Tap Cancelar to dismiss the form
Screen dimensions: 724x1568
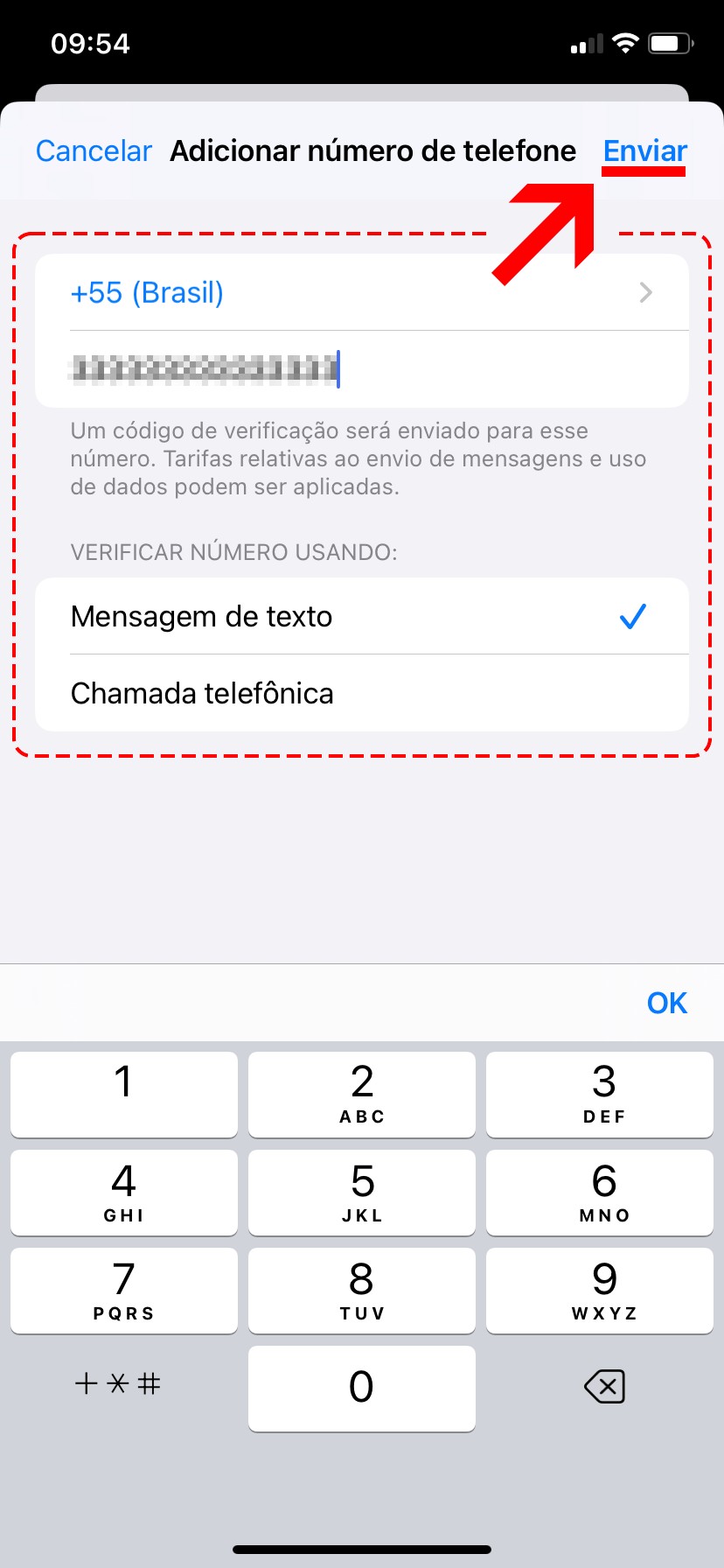(x=94, y=151)
